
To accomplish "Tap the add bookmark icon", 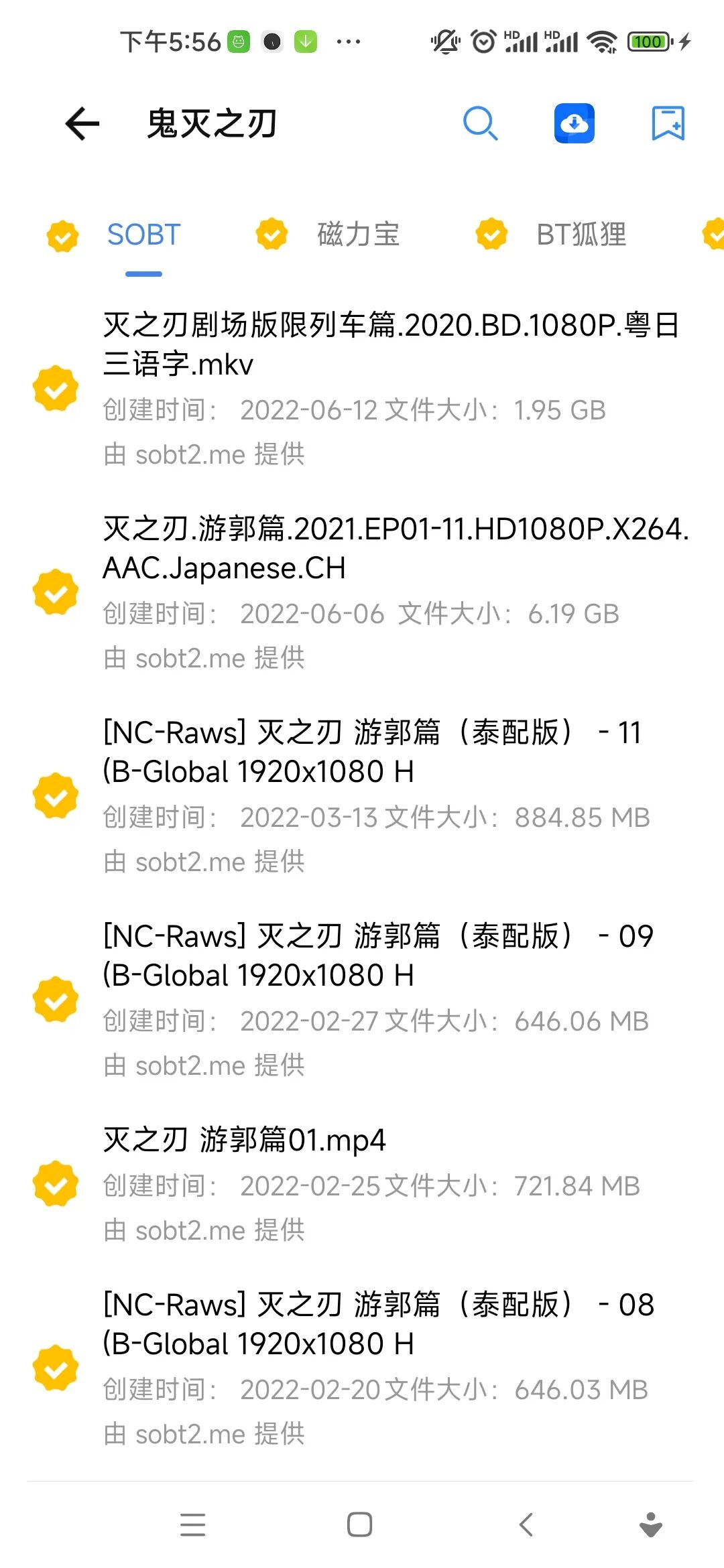I will 668,124.
